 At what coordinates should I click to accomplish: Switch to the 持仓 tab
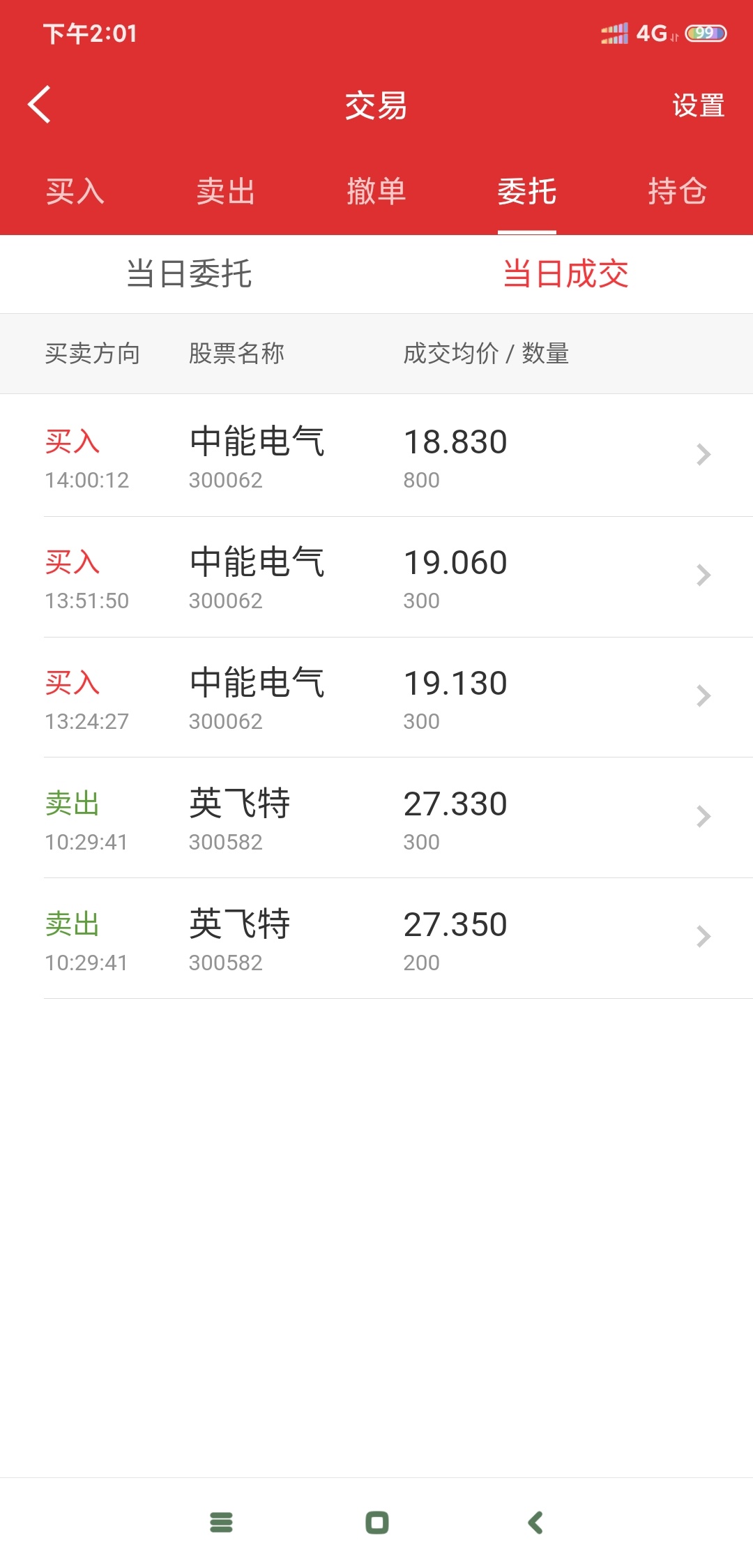point(678,191)
